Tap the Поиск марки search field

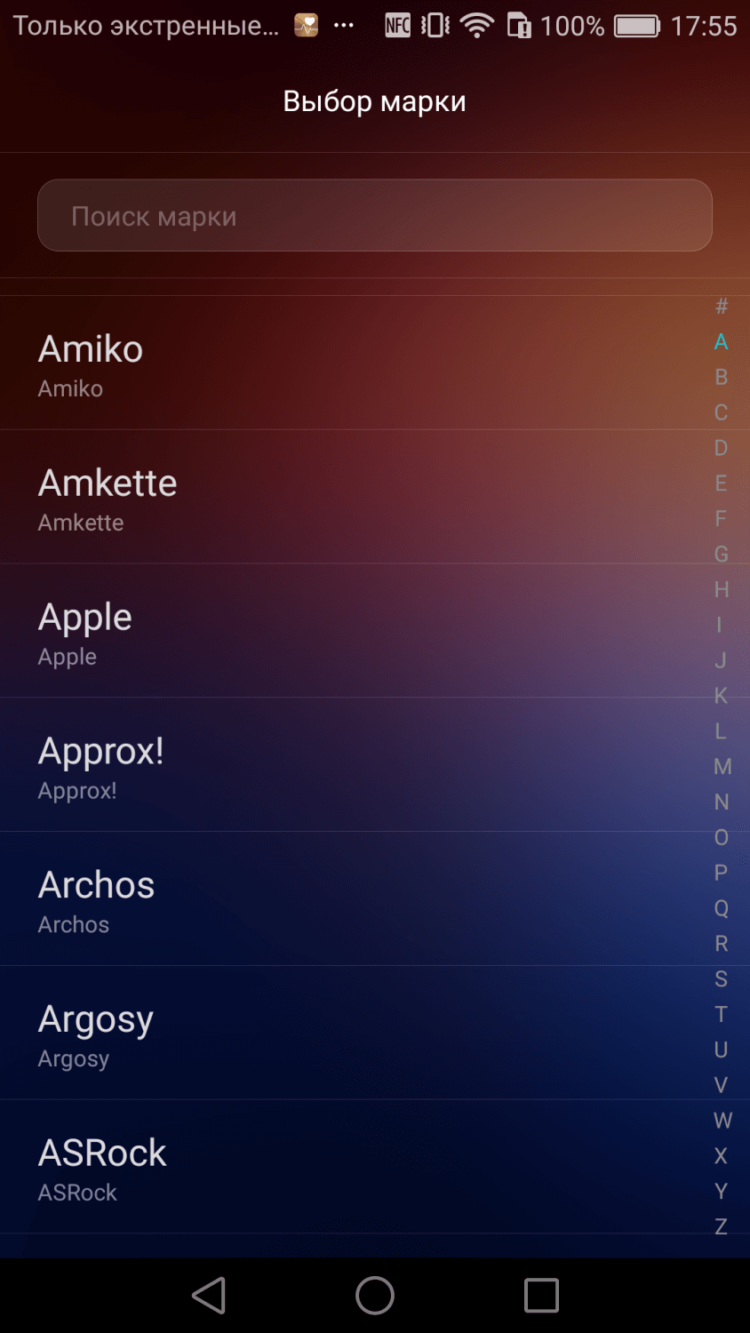point(374,216)
